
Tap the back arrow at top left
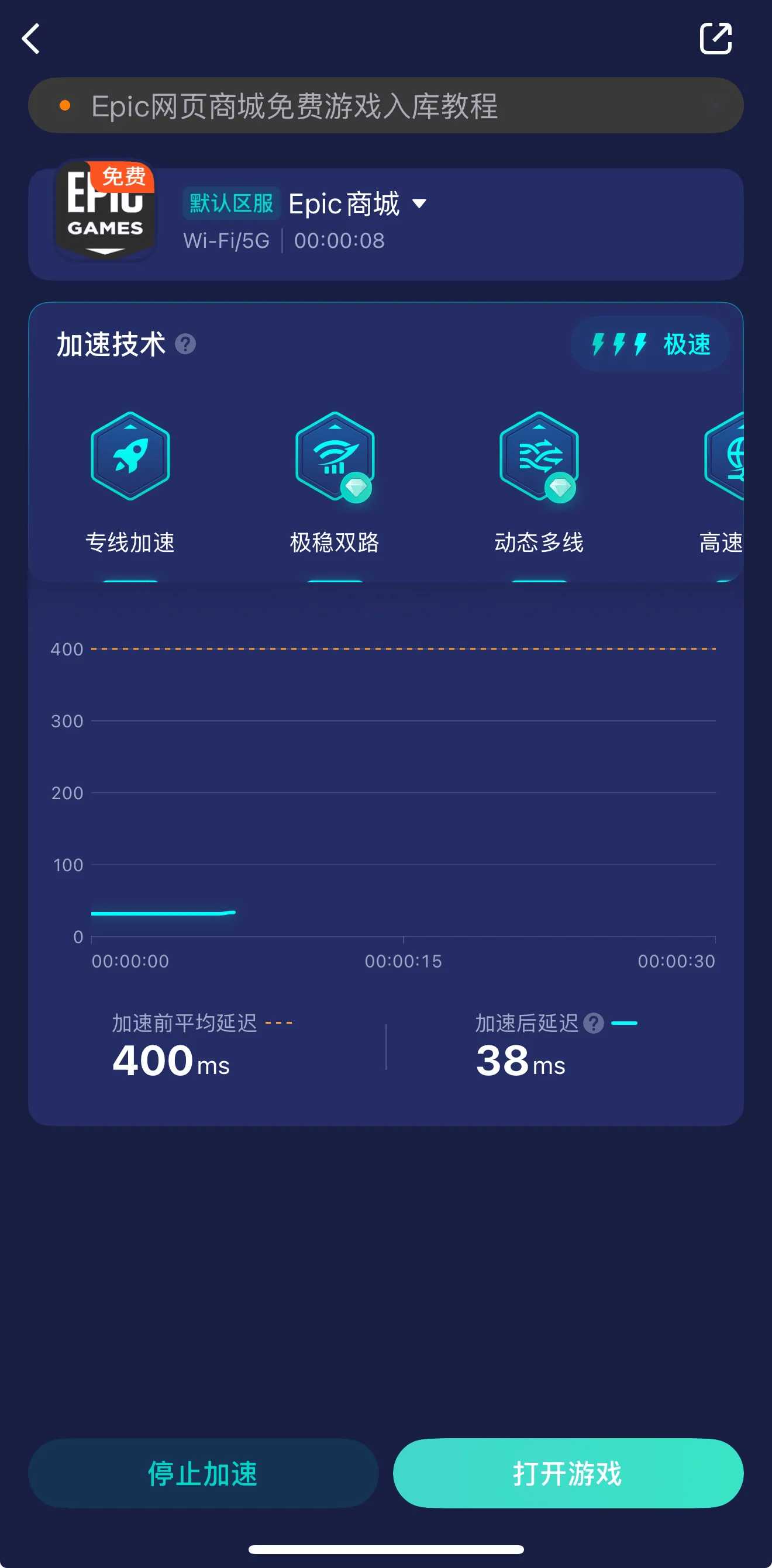coord(32,38)
